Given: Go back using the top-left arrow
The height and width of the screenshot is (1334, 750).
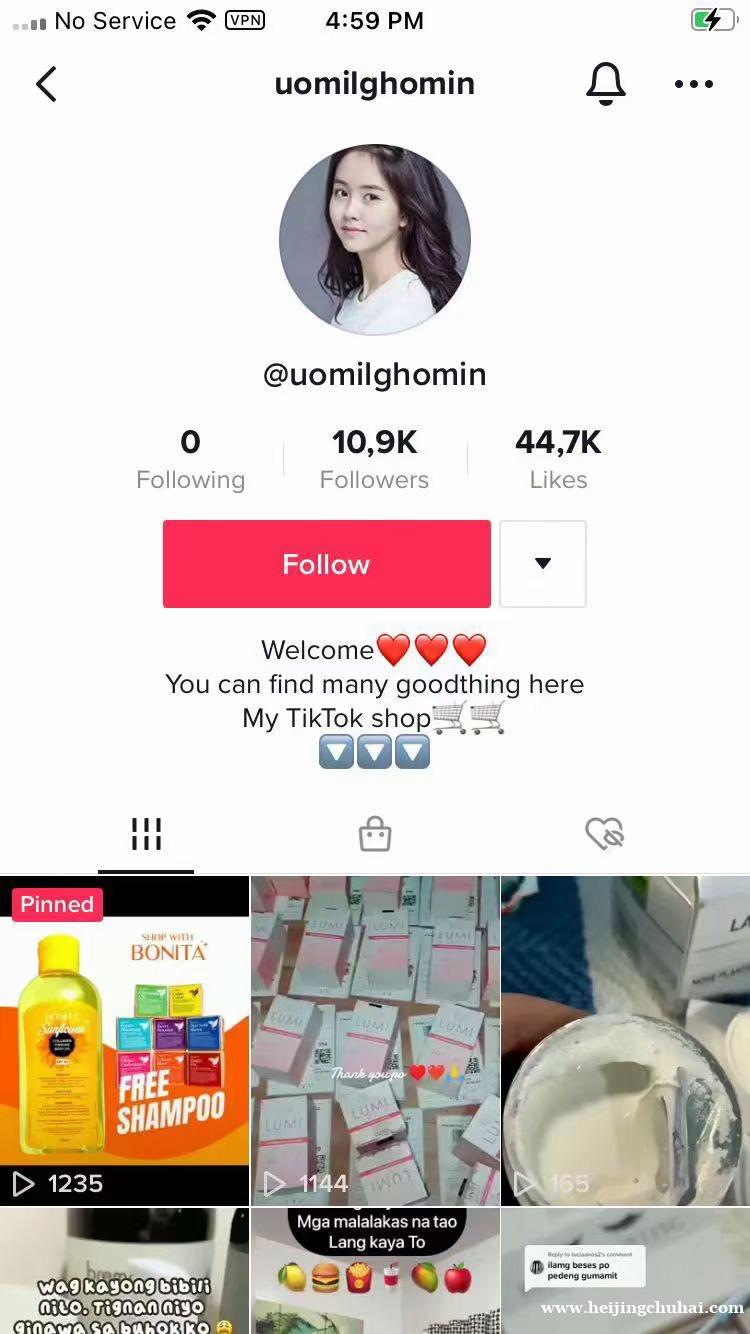Looking at the screenshot, I should (x=46, y=84).
